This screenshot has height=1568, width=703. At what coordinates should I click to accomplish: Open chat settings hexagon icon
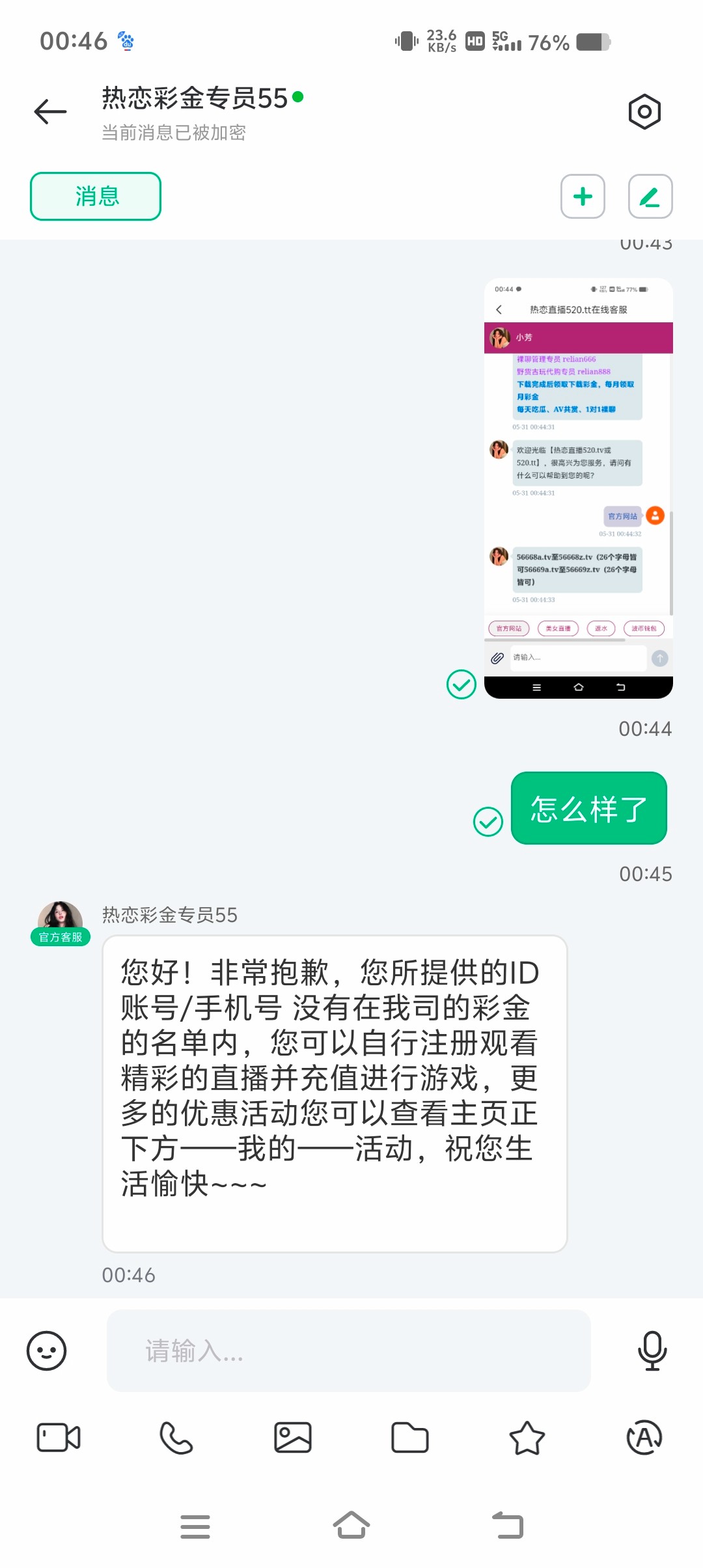tap(644, 112)
